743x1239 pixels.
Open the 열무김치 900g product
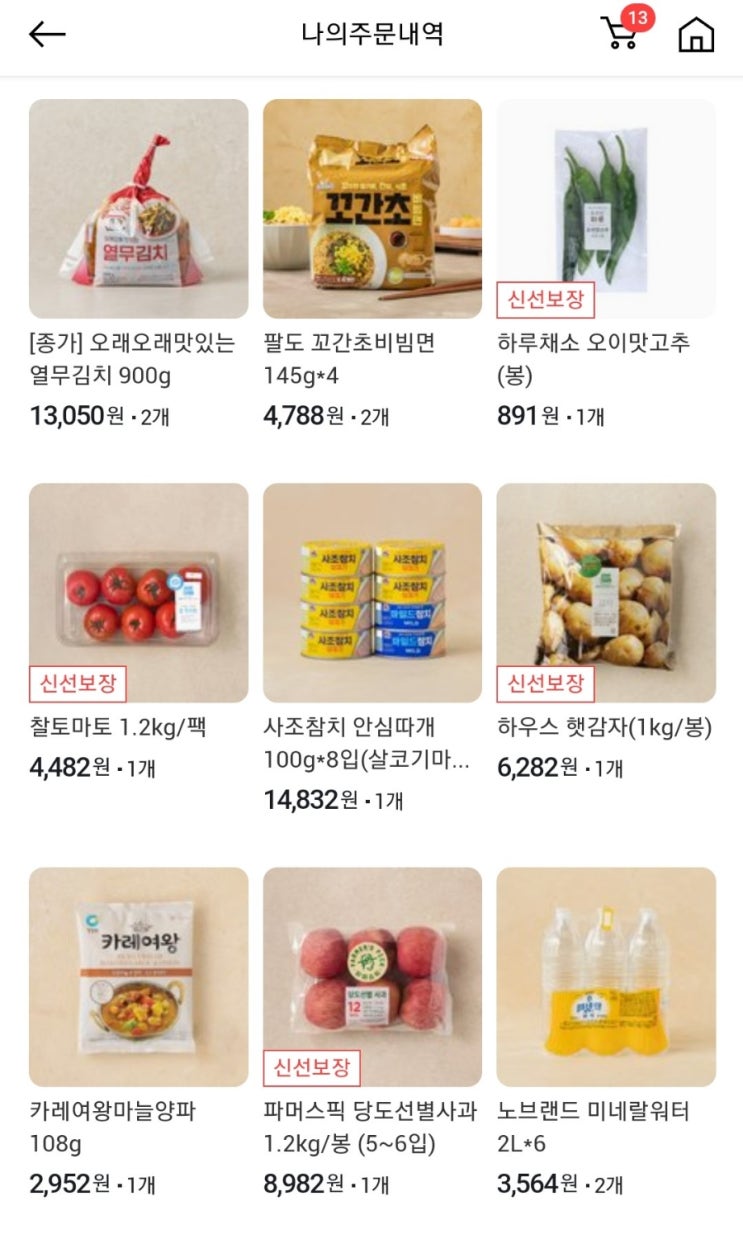138,209
